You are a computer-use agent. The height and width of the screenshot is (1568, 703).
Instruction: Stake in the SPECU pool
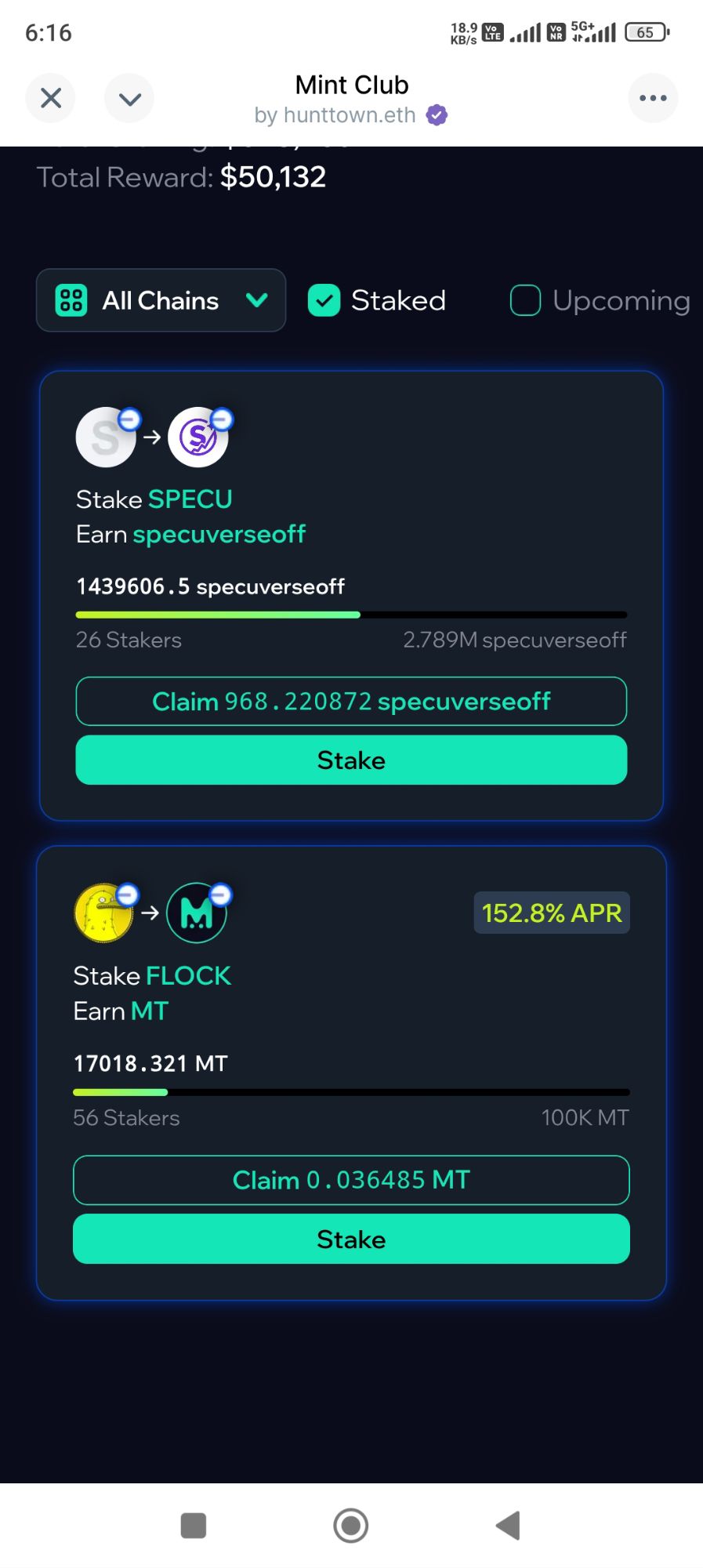[351, 760]
